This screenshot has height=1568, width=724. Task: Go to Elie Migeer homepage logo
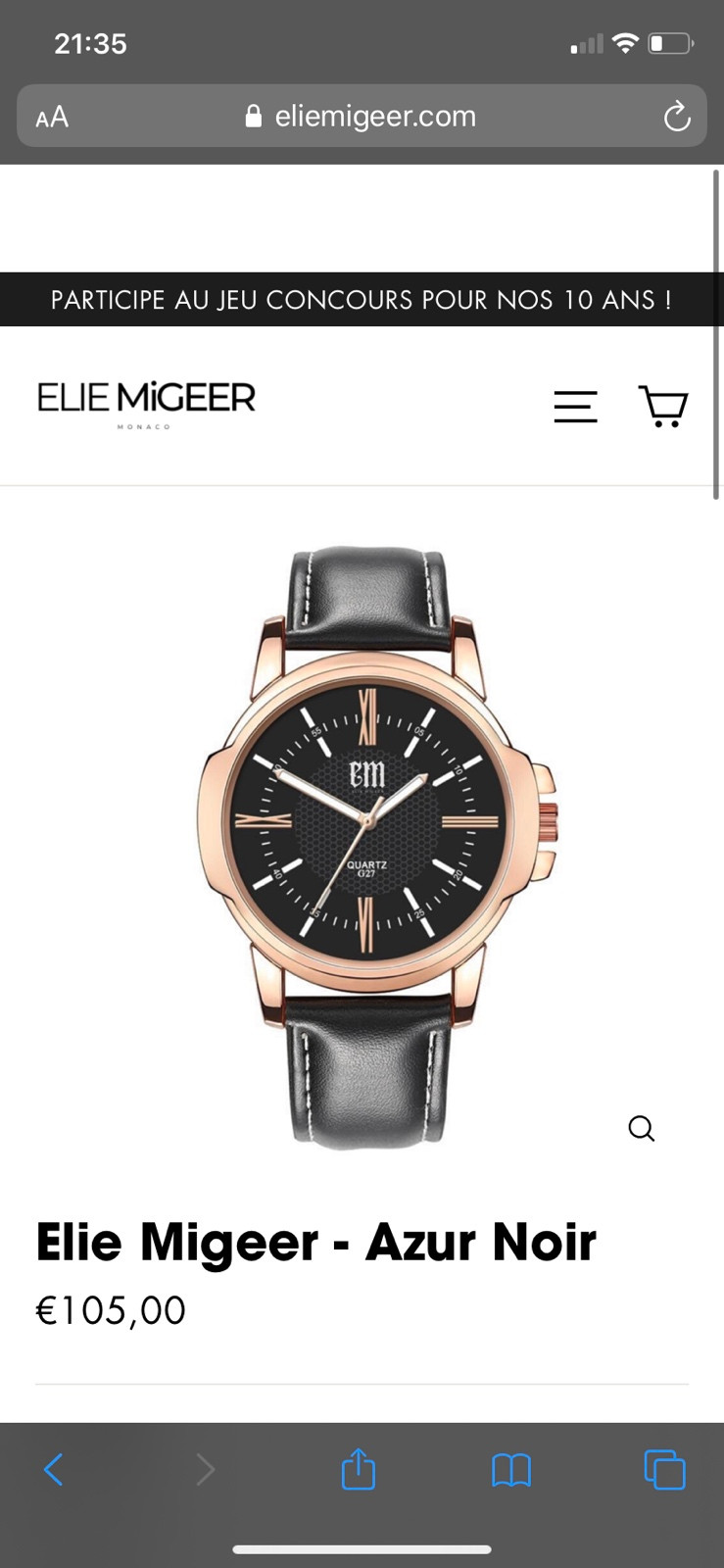147,402
